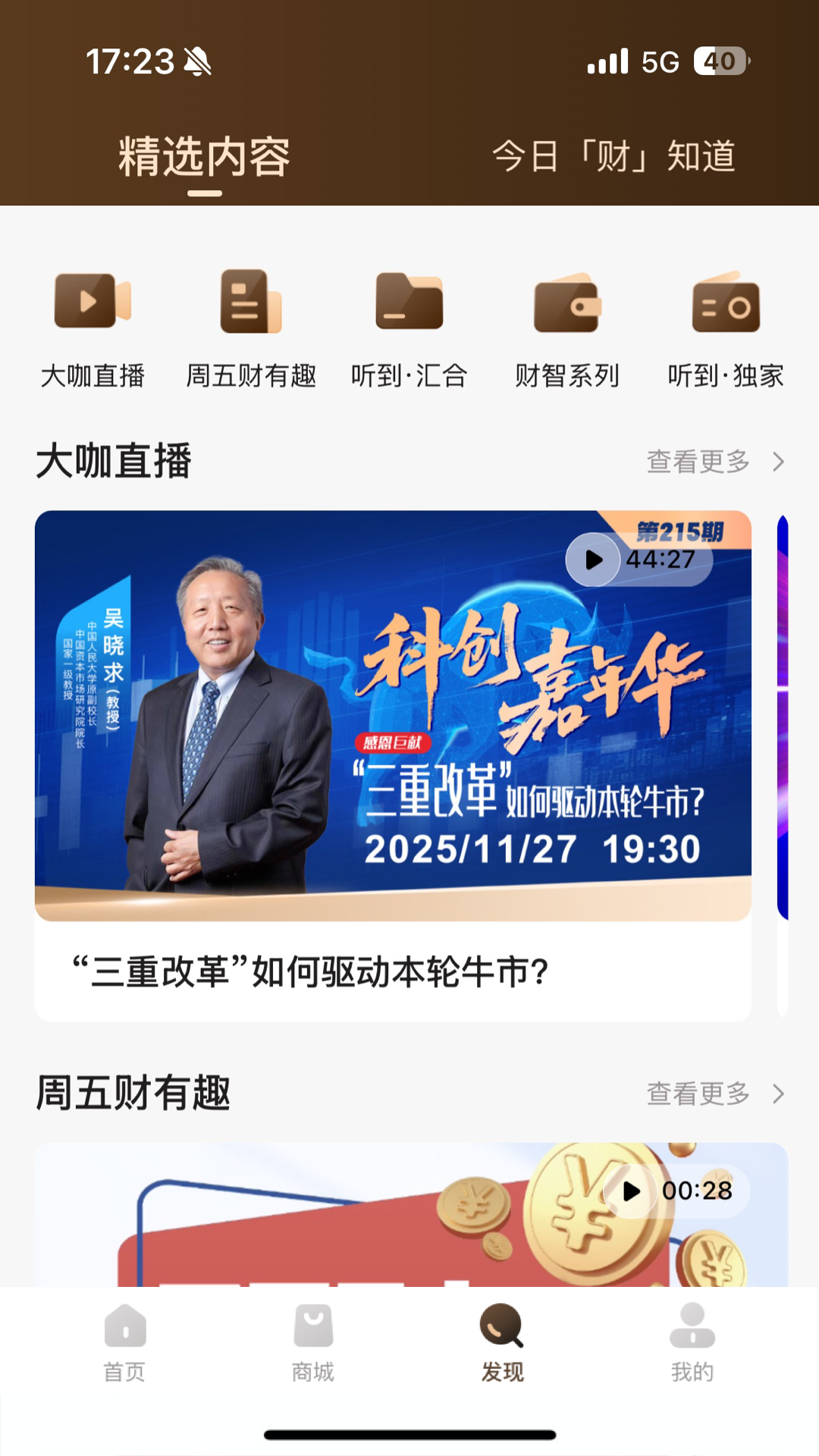Switch to 今日「财」知道 tab
The width and height of the screenshot is (819, 1456).
coord(614,155)
